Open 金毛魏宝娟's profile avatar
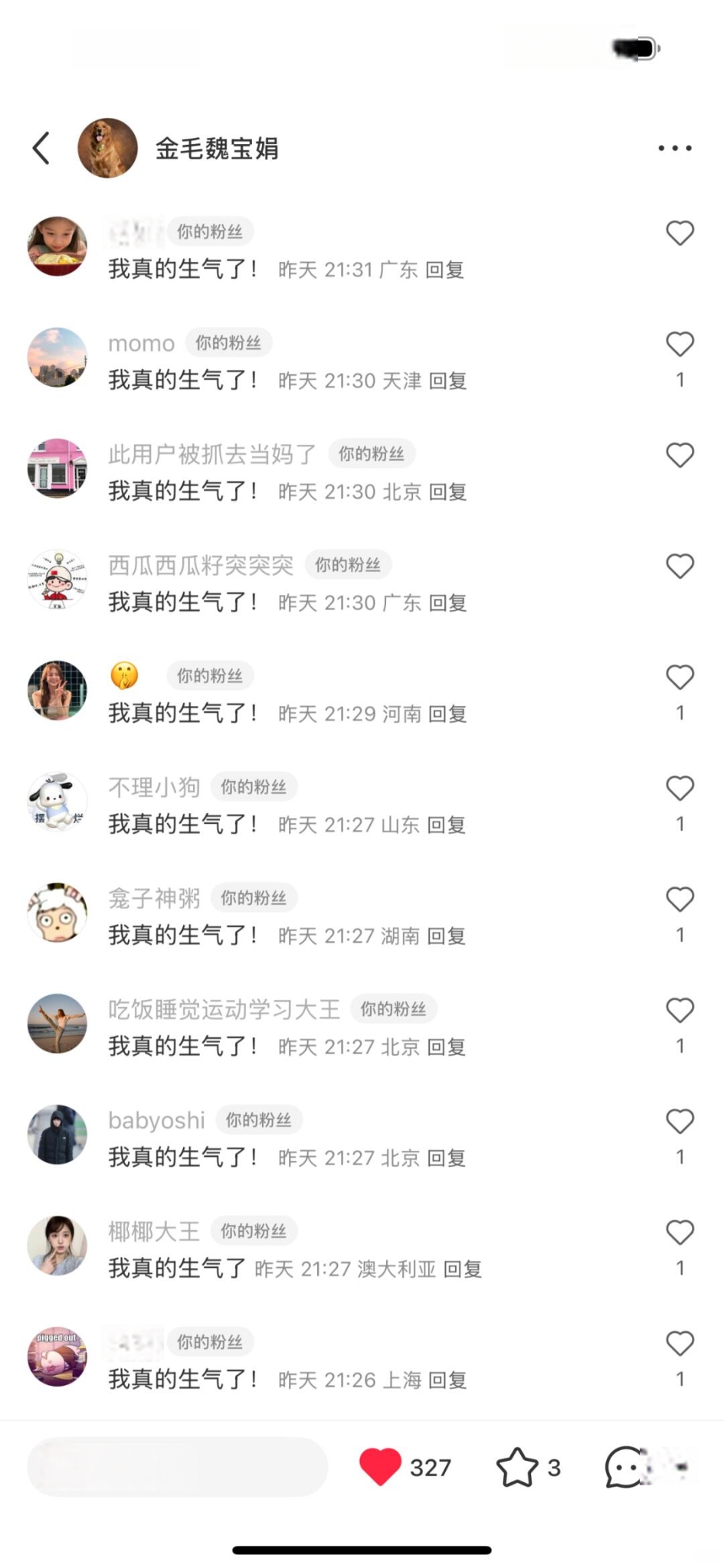The image size is (724, 1568). tap(107, 148)
